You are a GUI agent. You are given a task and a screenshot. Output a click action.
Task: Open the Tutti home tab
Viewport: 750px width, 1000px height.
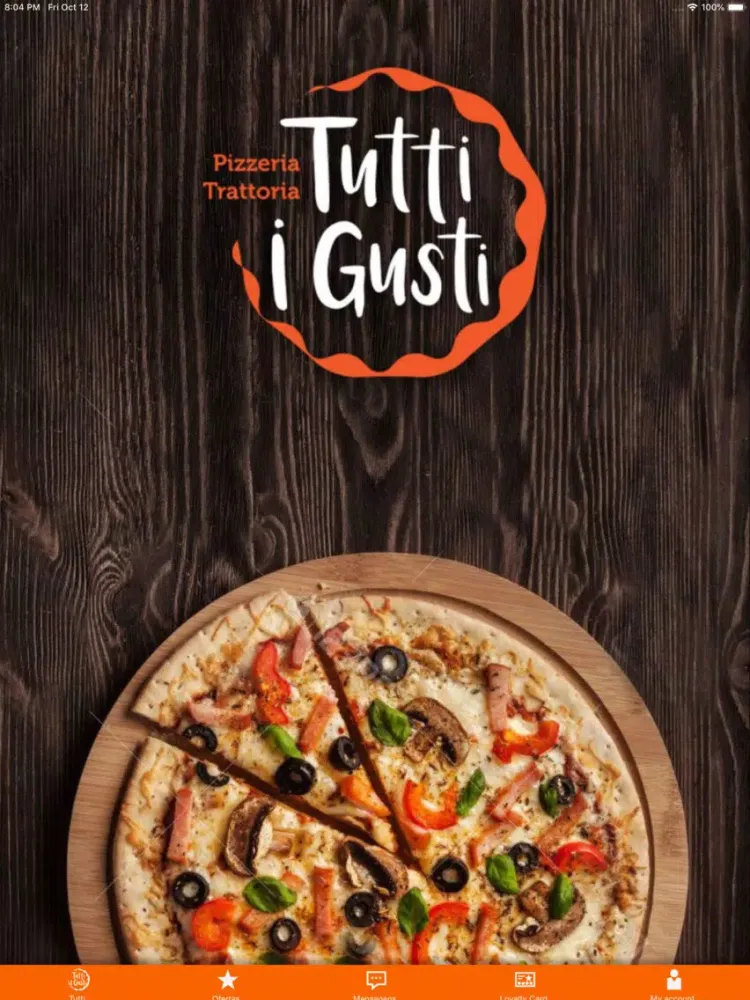point(78,982)
